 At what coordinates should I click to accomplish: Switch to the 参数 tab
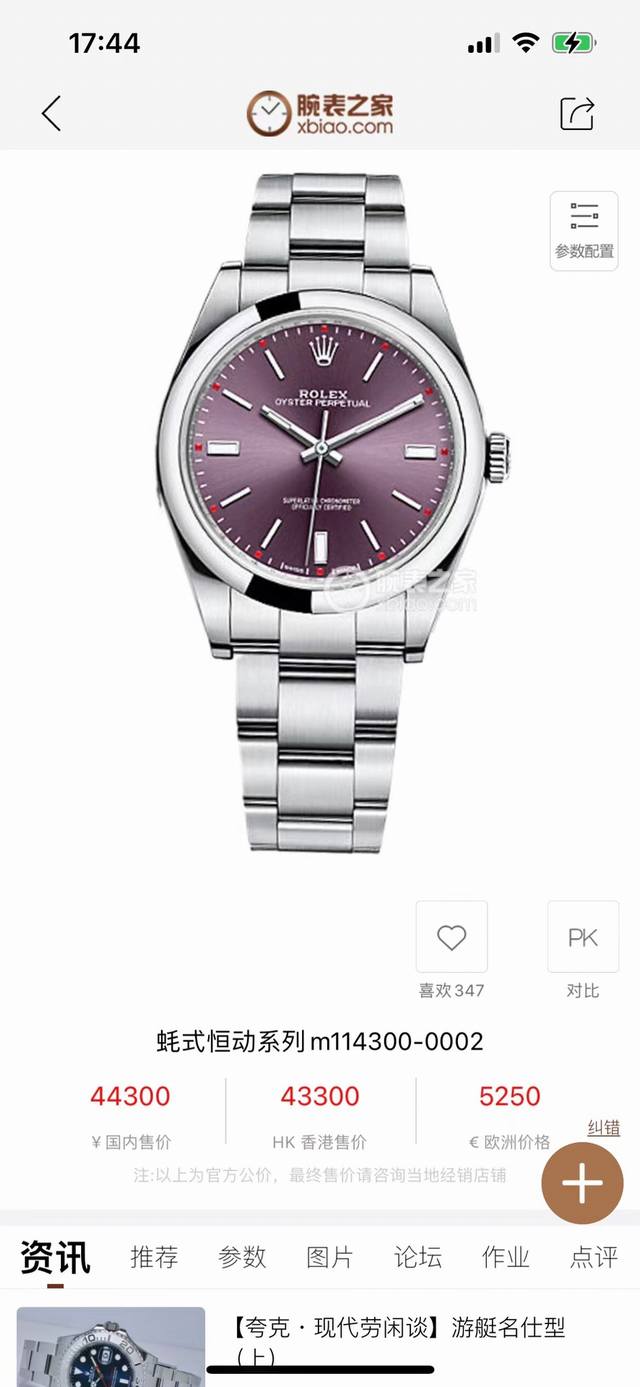pos(242,1257)
